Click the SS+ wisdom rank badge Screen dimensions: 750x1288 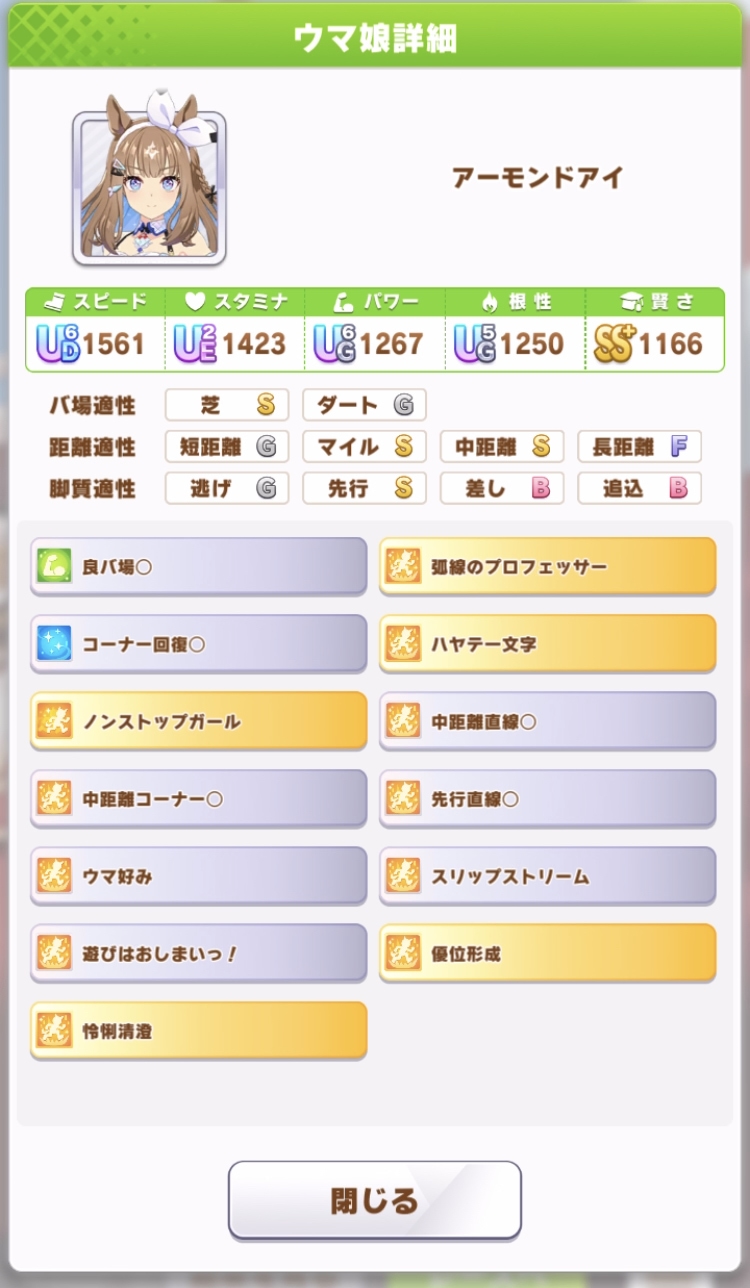pos(615,343)
